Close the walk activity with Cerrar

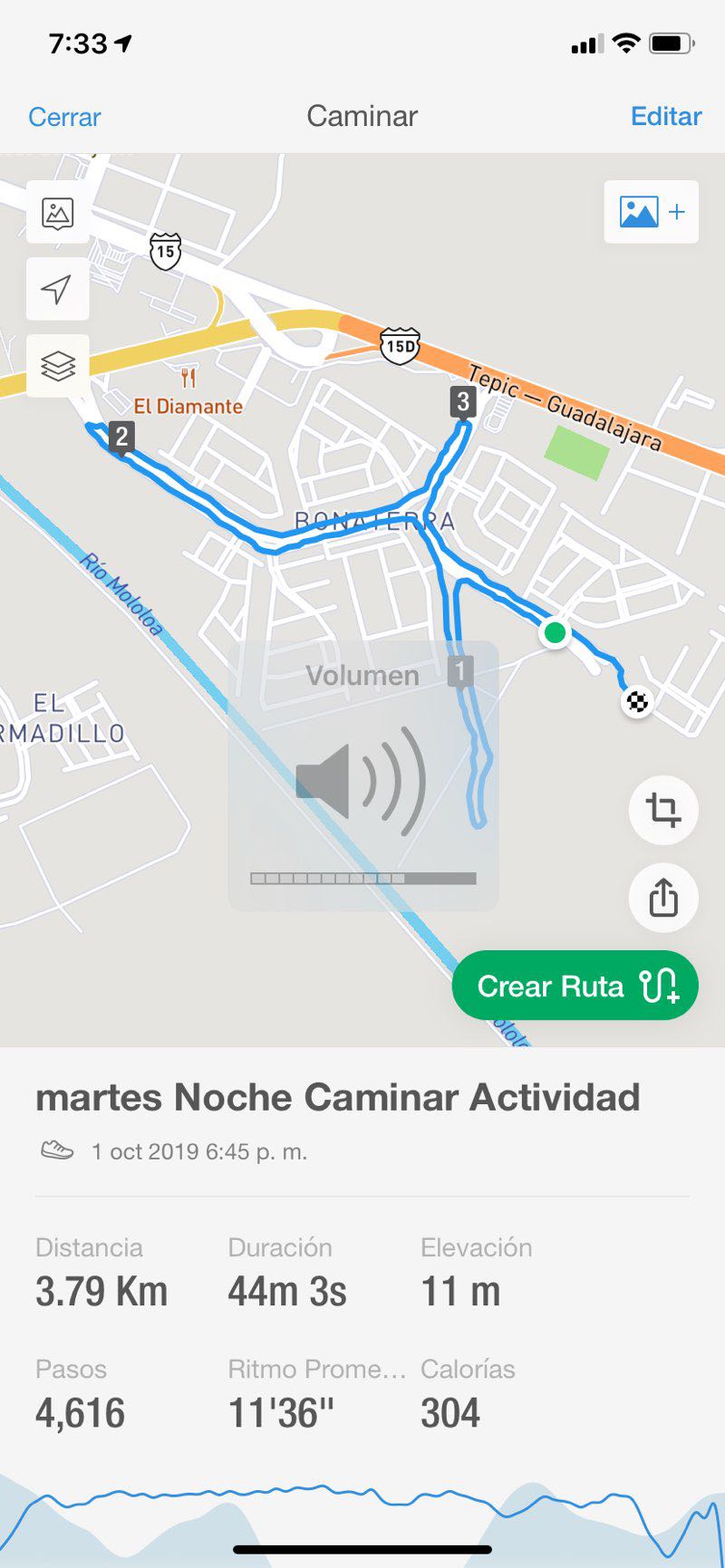[x=64, y=117]
